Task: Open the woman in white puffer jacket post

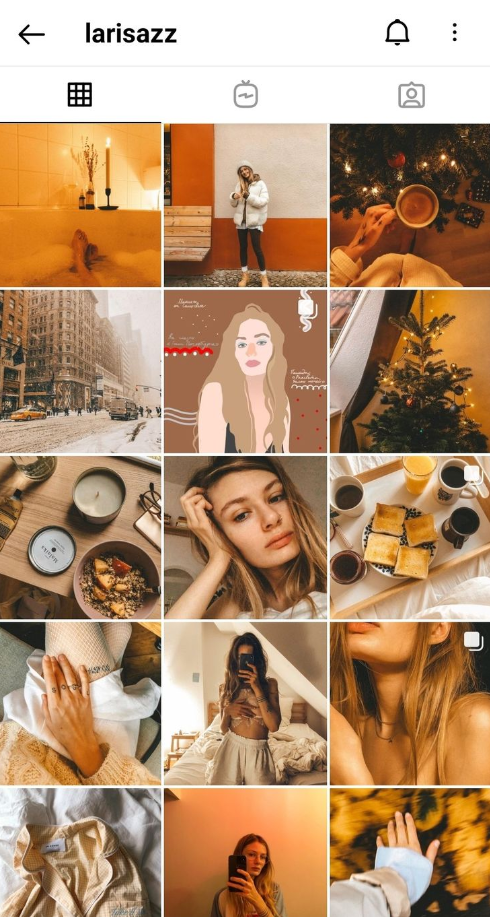Action: click(x=246, y=205)
